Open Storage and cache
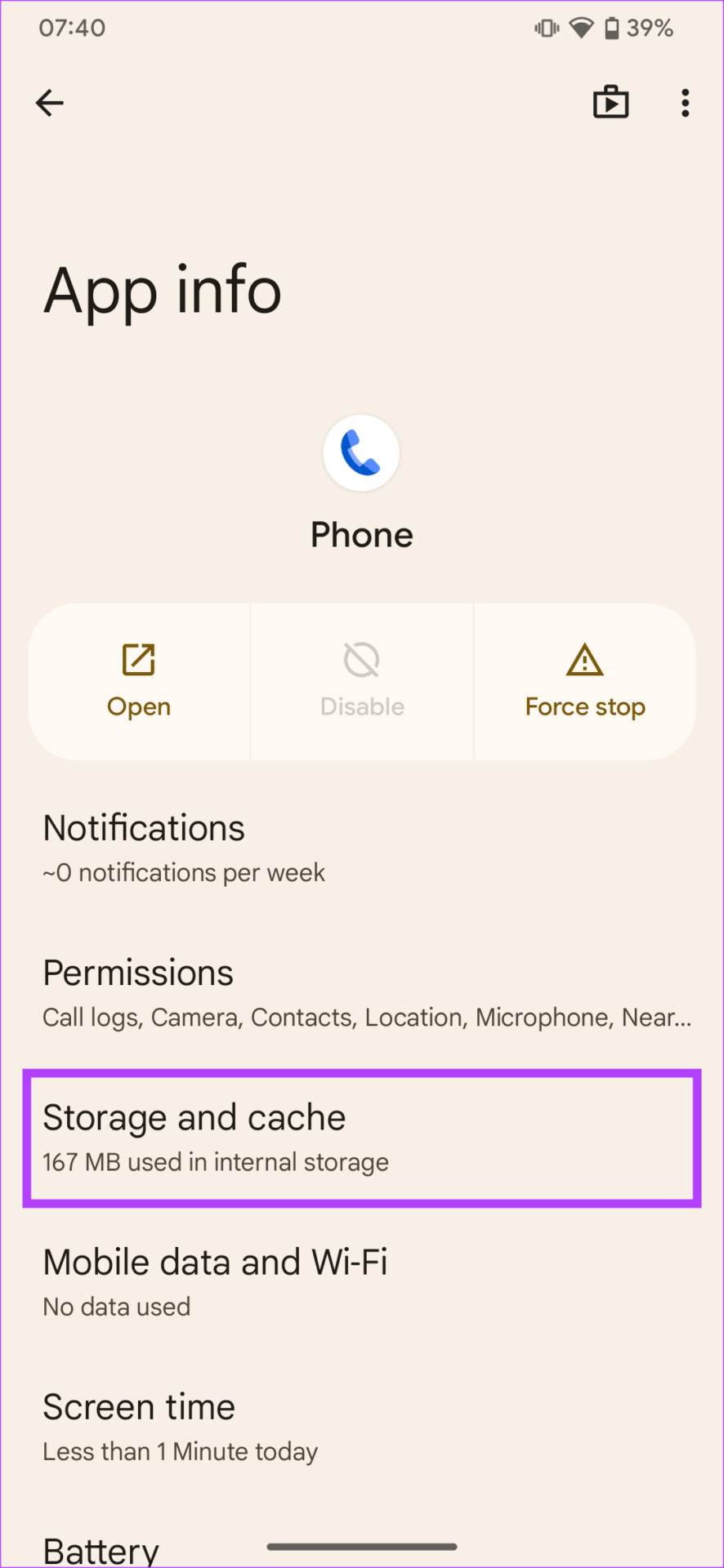Viewport: 724px width, 1568px height. pos(361,1138)
